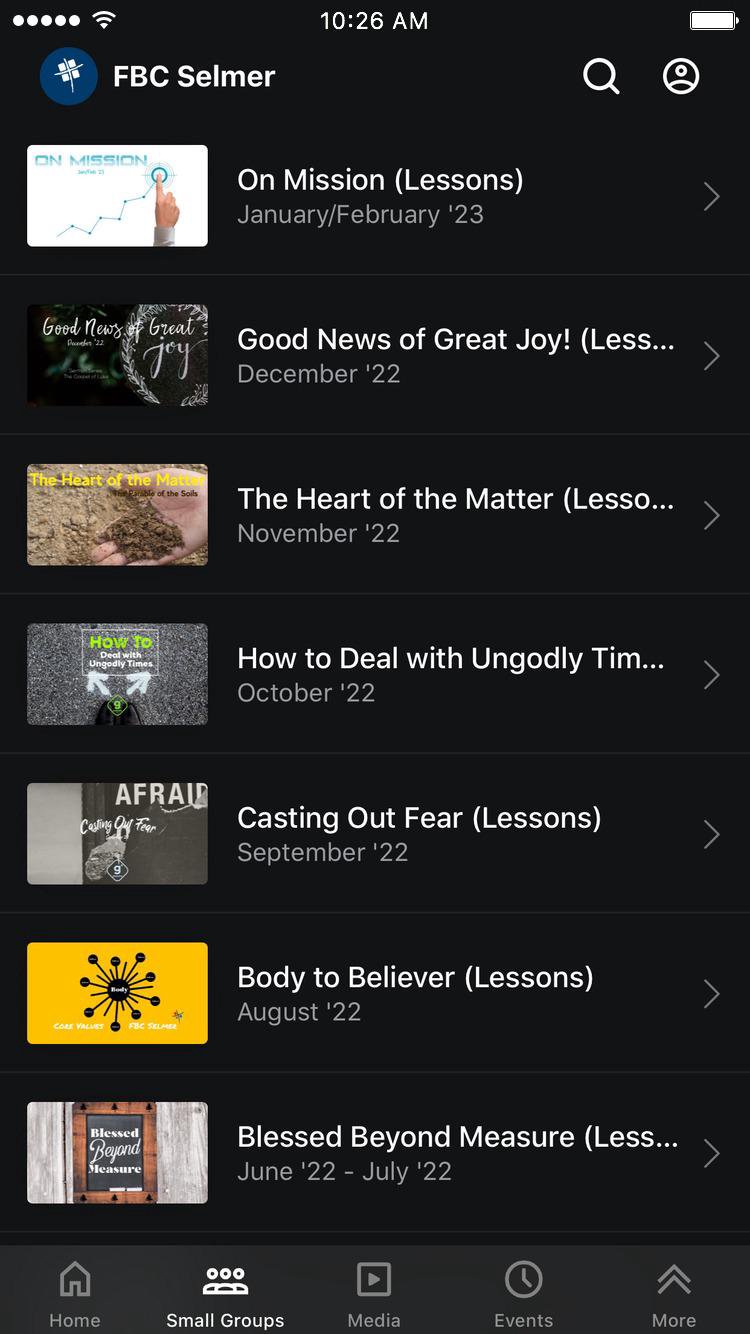Open the More tab
Image resolution: width=750 pixels, height=1334 pixels.
(x=674, y=1293)
